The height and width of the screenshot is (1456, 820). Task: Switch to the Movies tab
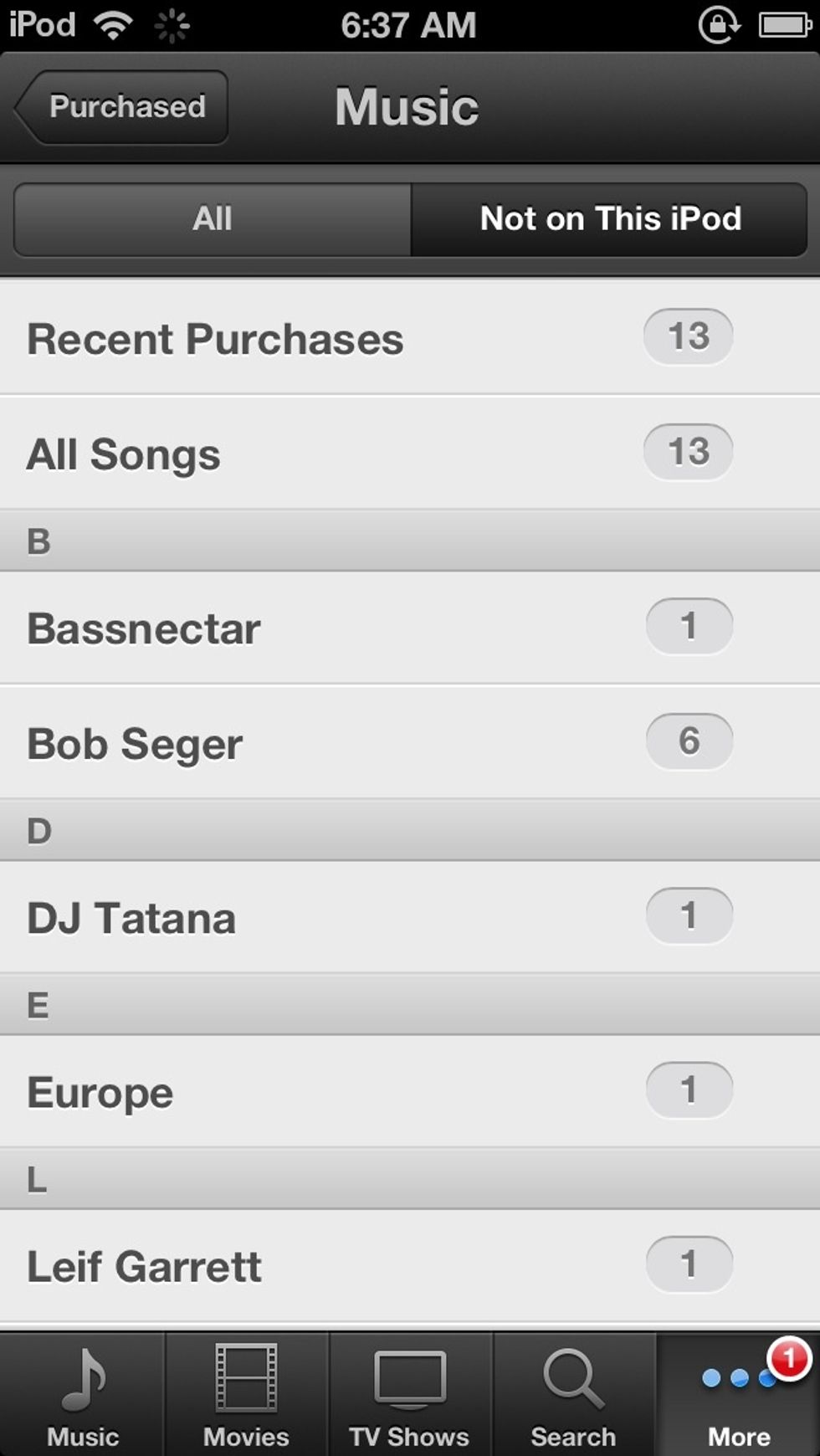coord(246,1395)
